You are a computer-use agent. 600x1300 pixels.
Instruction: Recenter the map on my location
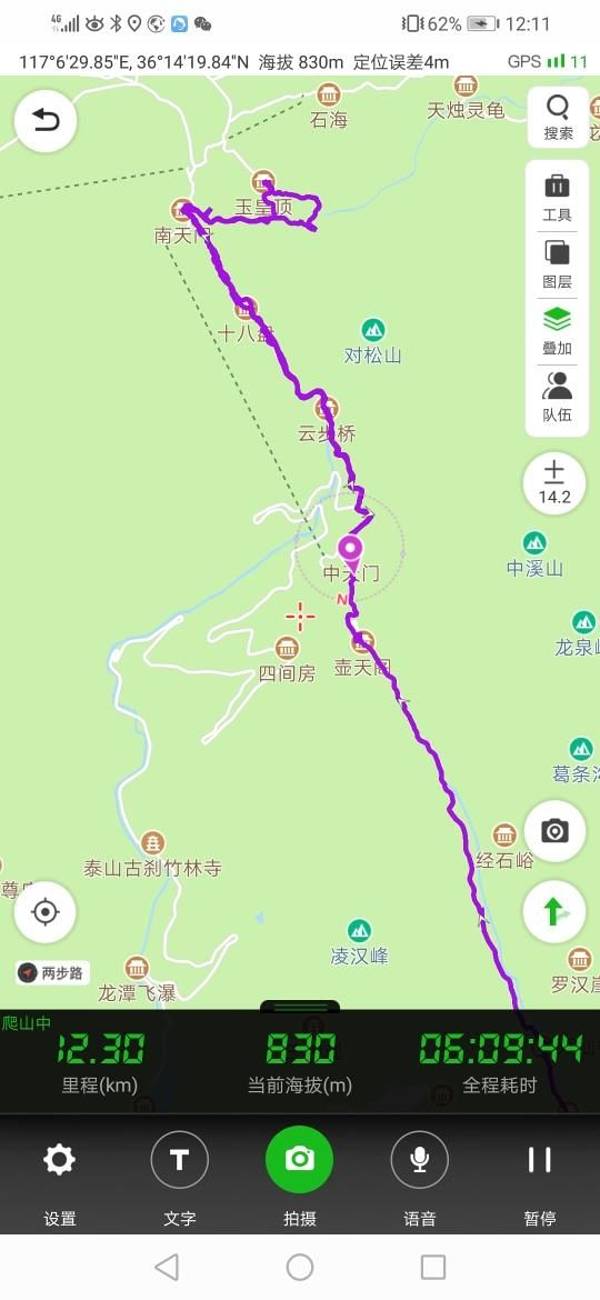pos(45,912)
